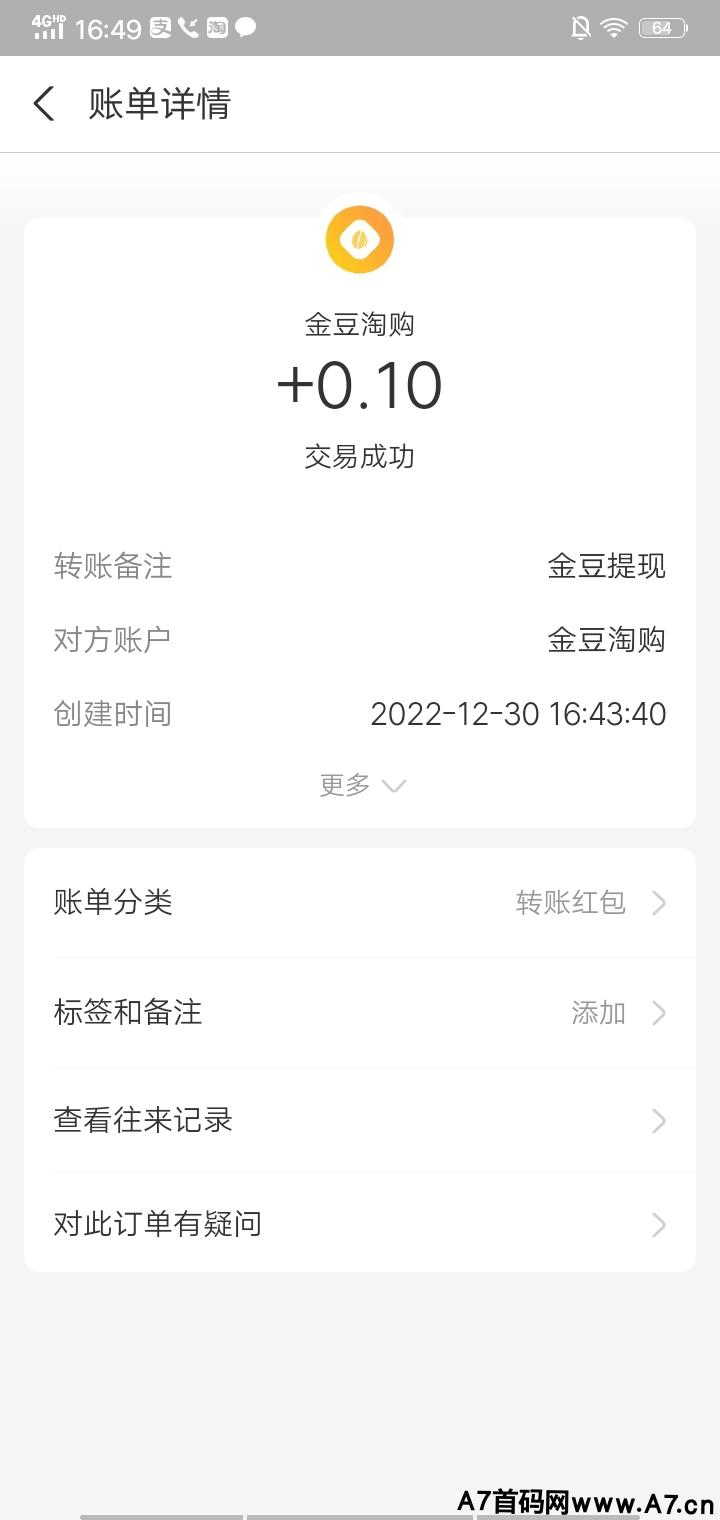Open the 账单分类 row
720x1520 pixels.
(360, 903)
